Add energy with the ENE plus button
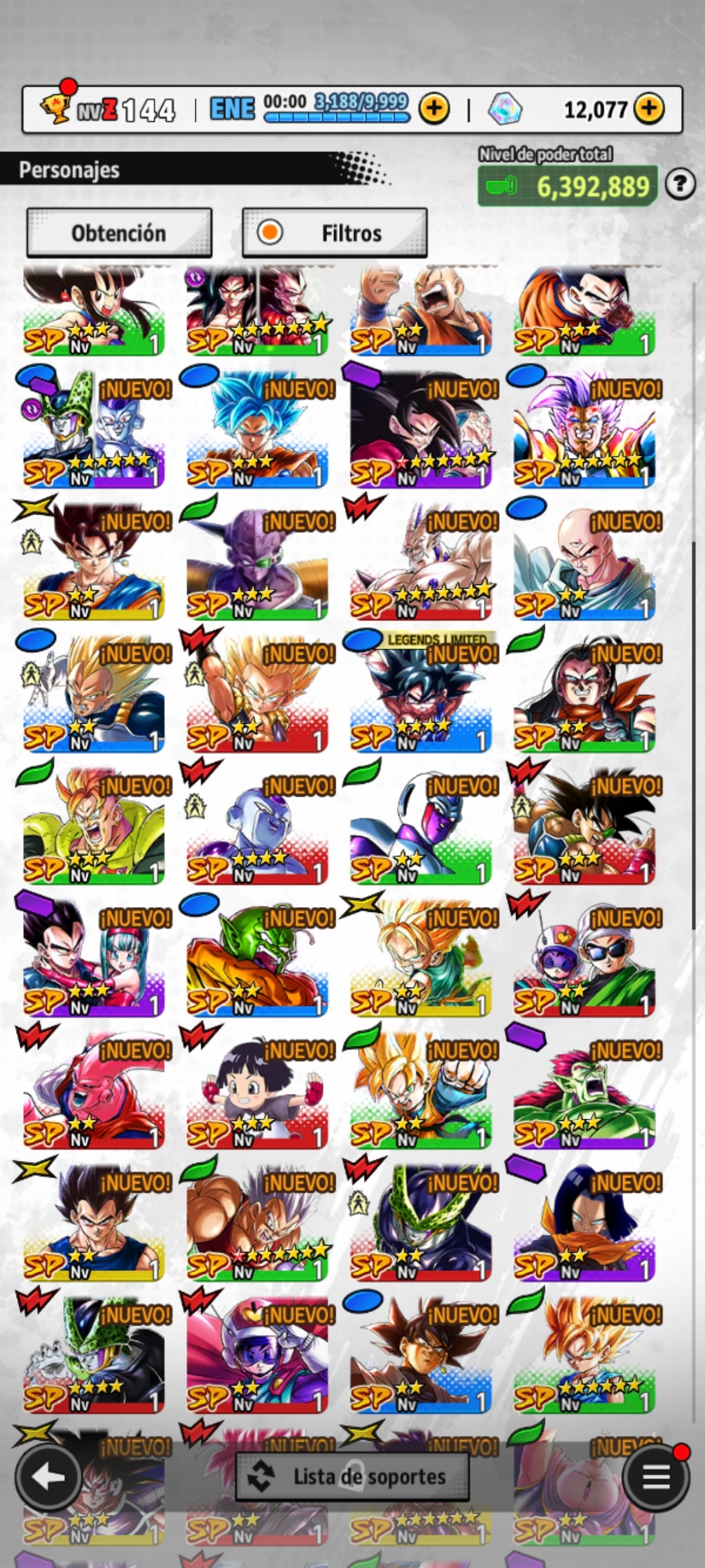The width and height of the screenshot is (705, 1568). click(x=434, y=109)
